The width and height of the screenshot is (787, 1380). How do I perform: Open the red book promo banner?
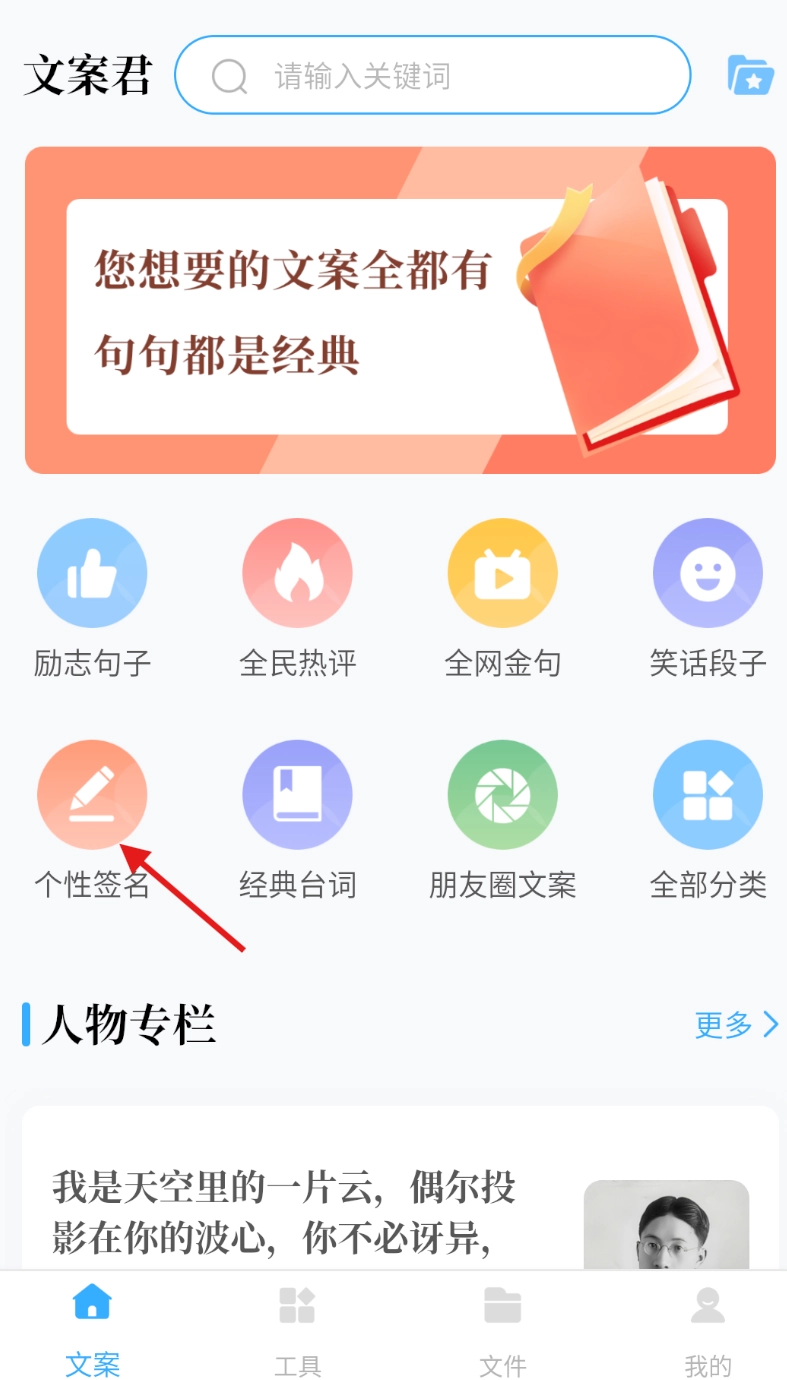click(x=400, y=310)
